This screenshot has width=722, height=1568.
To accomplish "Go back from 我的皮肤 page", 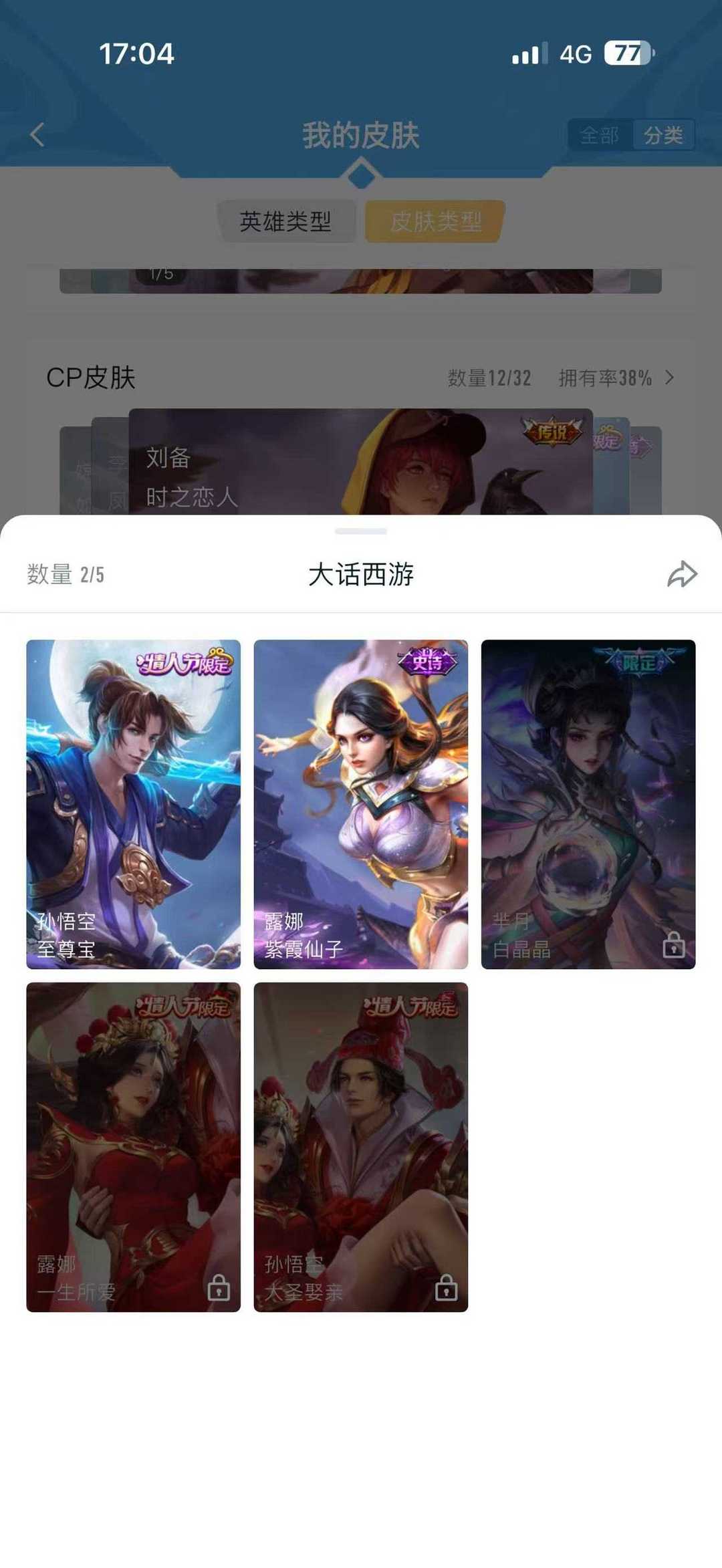I will coord(37,134).
